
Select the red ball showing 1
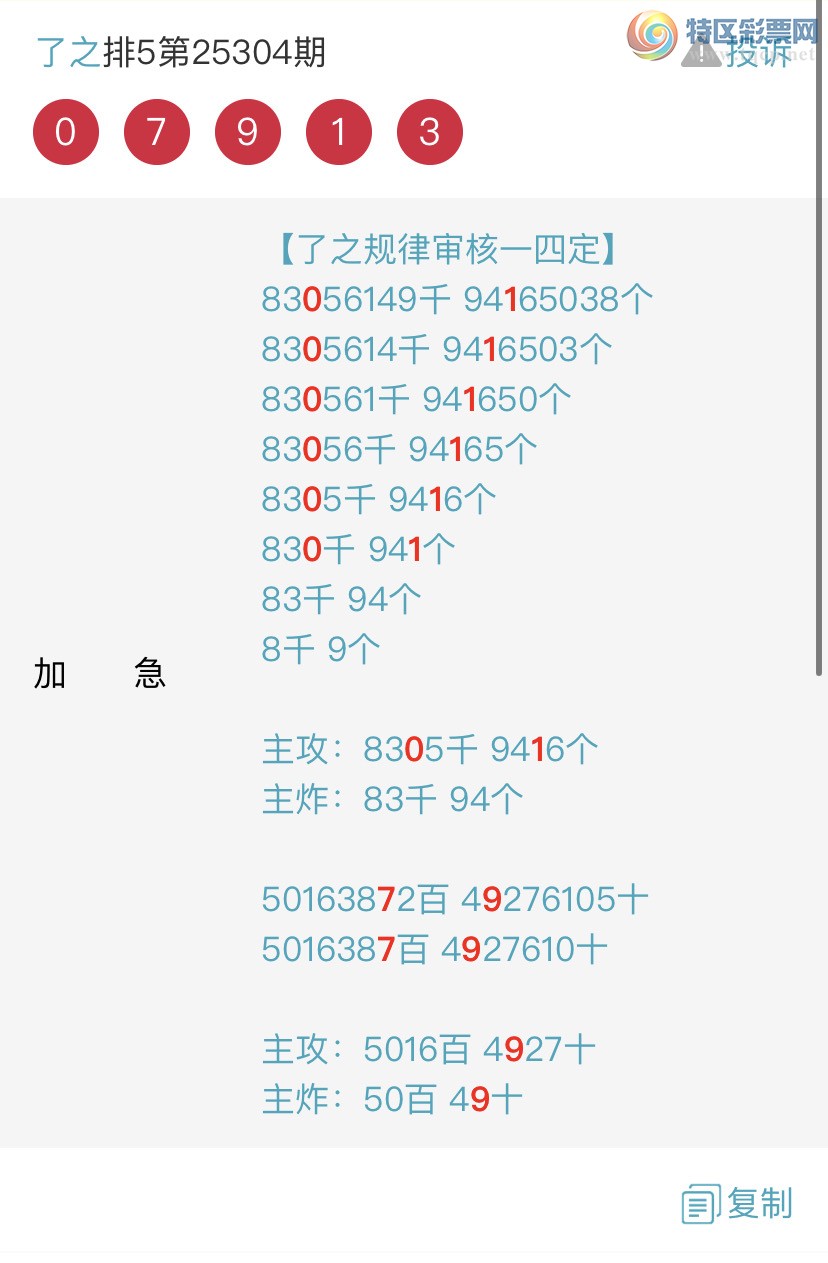(338, 131)
